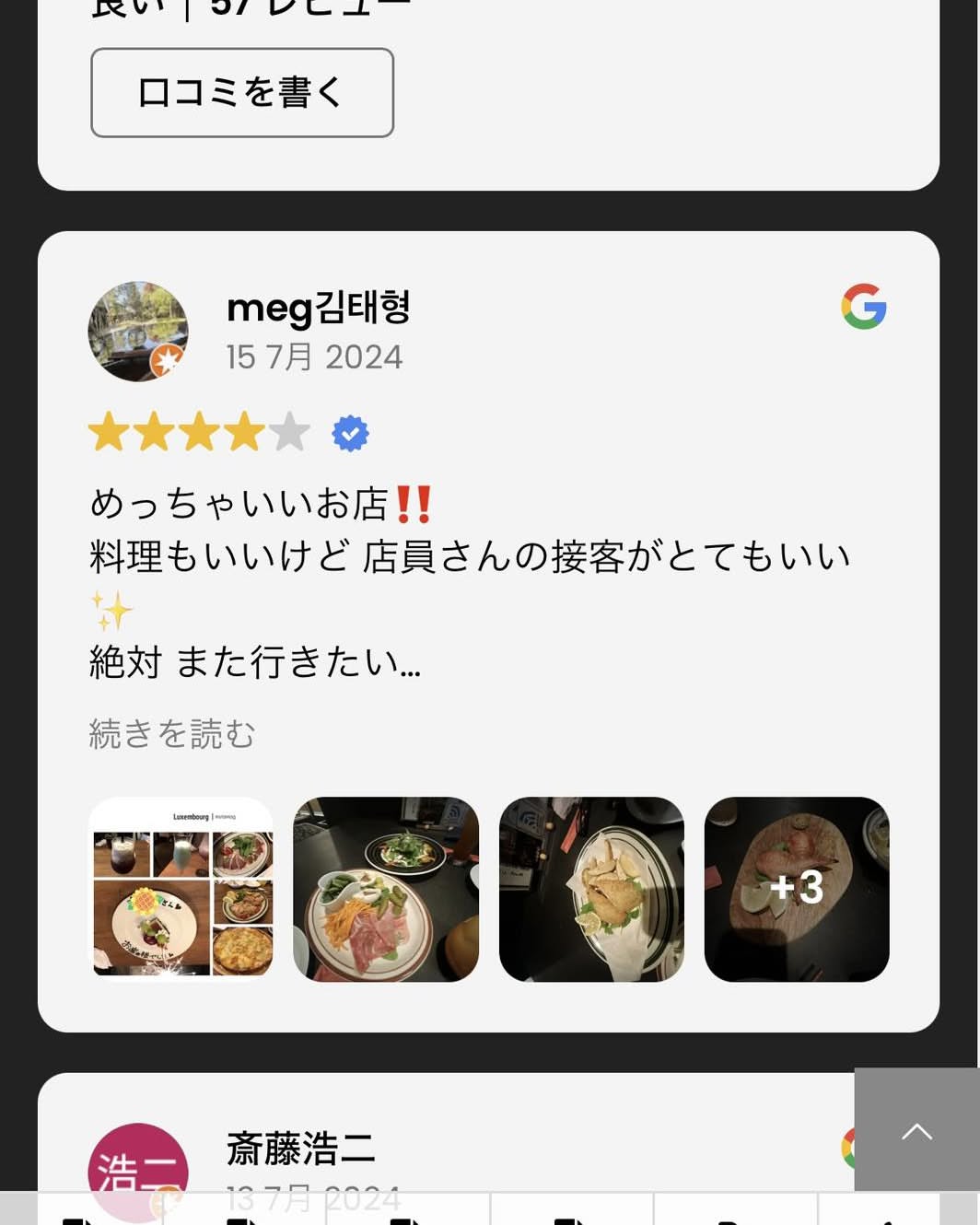
Task: Show the +3 more review photos
Action: (797, 889)
